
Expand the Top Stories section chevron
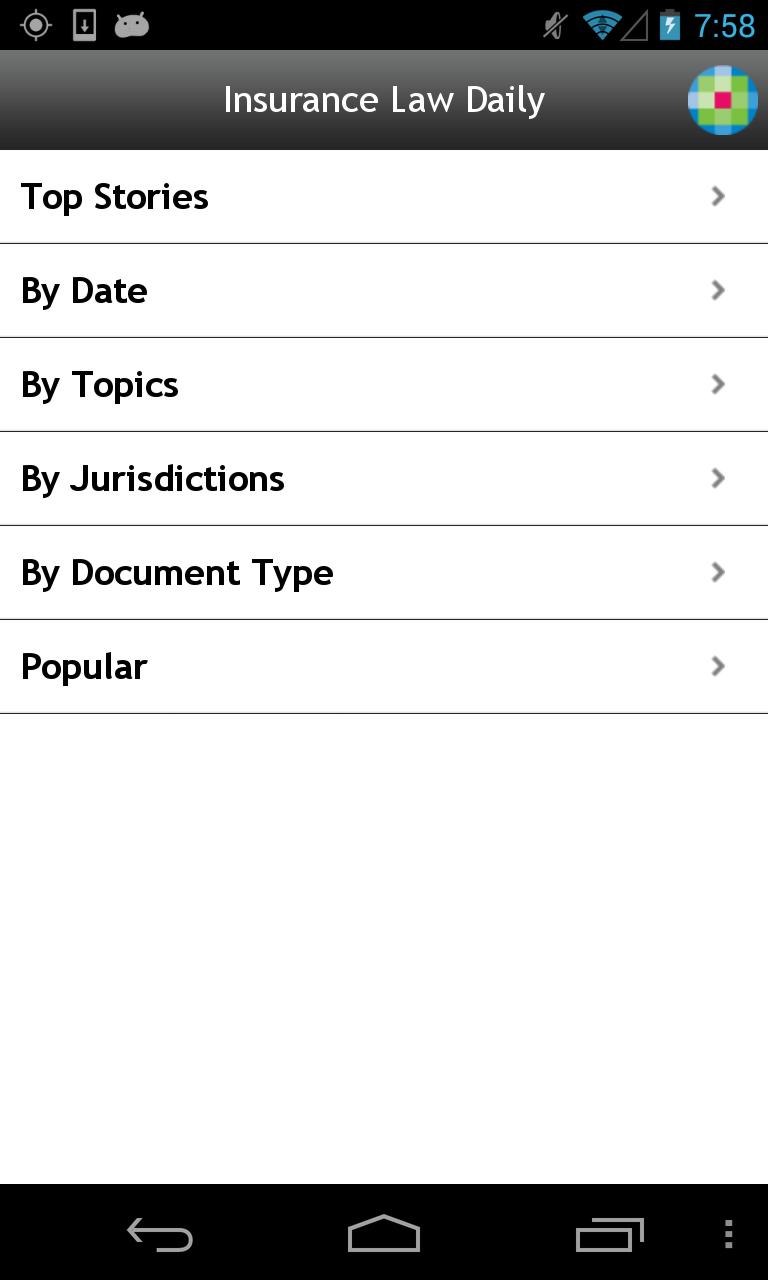(717, 196)
